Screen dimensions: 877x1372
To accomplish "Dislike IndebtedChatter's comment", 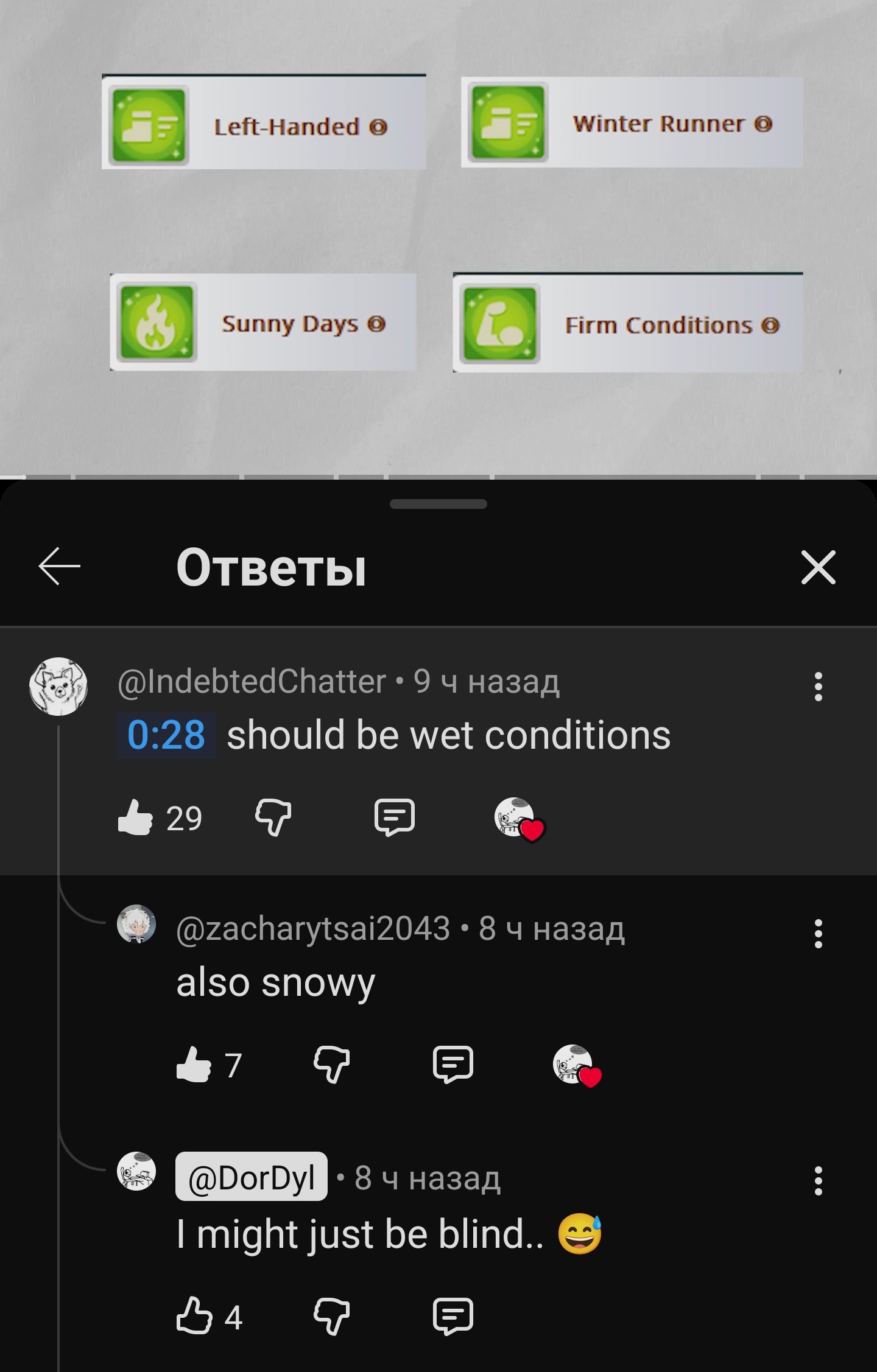I will [273, 817].
